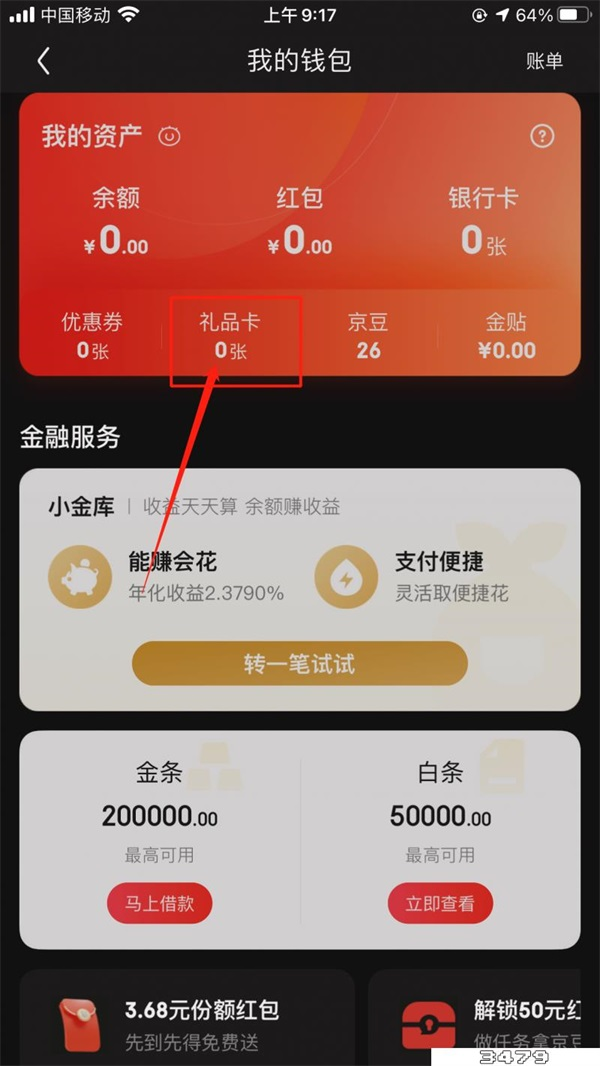Open the help question-mark icon
600x1066 pixels.
[x=541, y=137]
